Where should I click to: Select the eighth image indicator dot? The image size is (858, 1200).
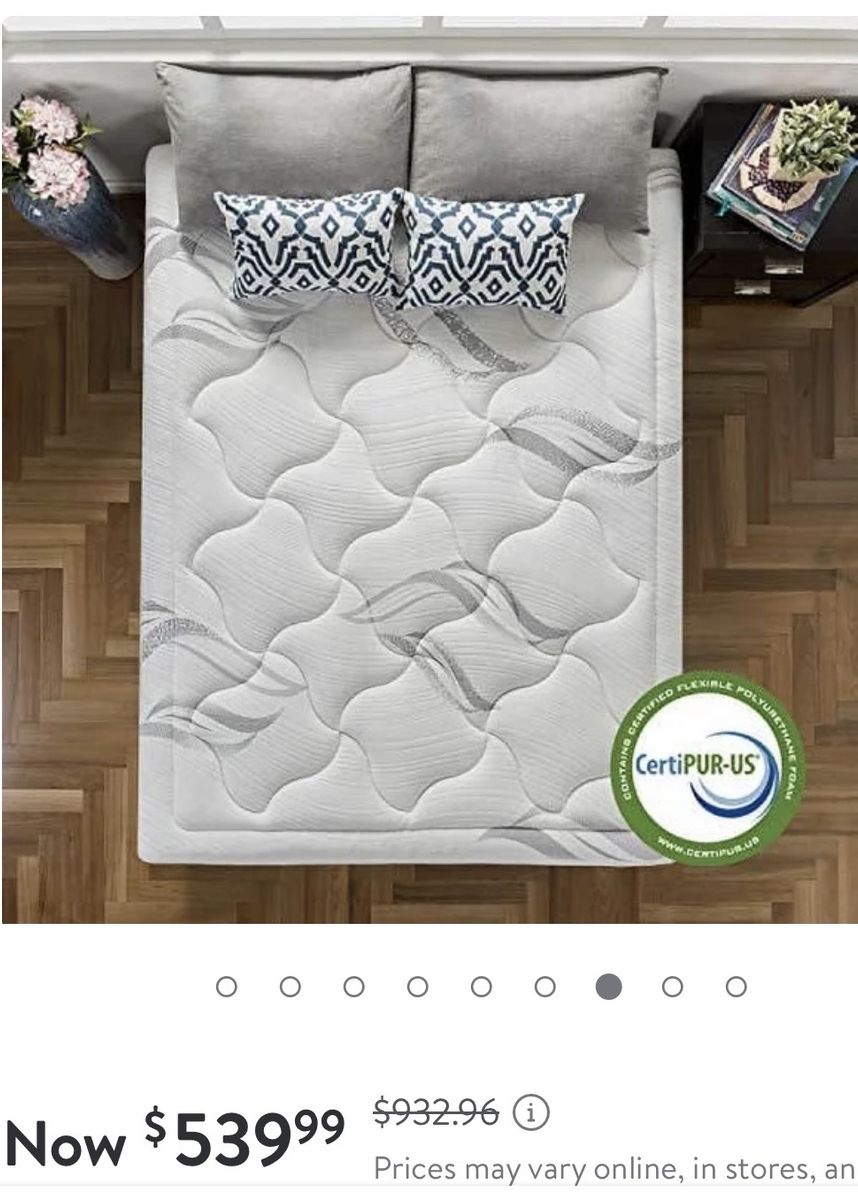(x=672, y=987)
